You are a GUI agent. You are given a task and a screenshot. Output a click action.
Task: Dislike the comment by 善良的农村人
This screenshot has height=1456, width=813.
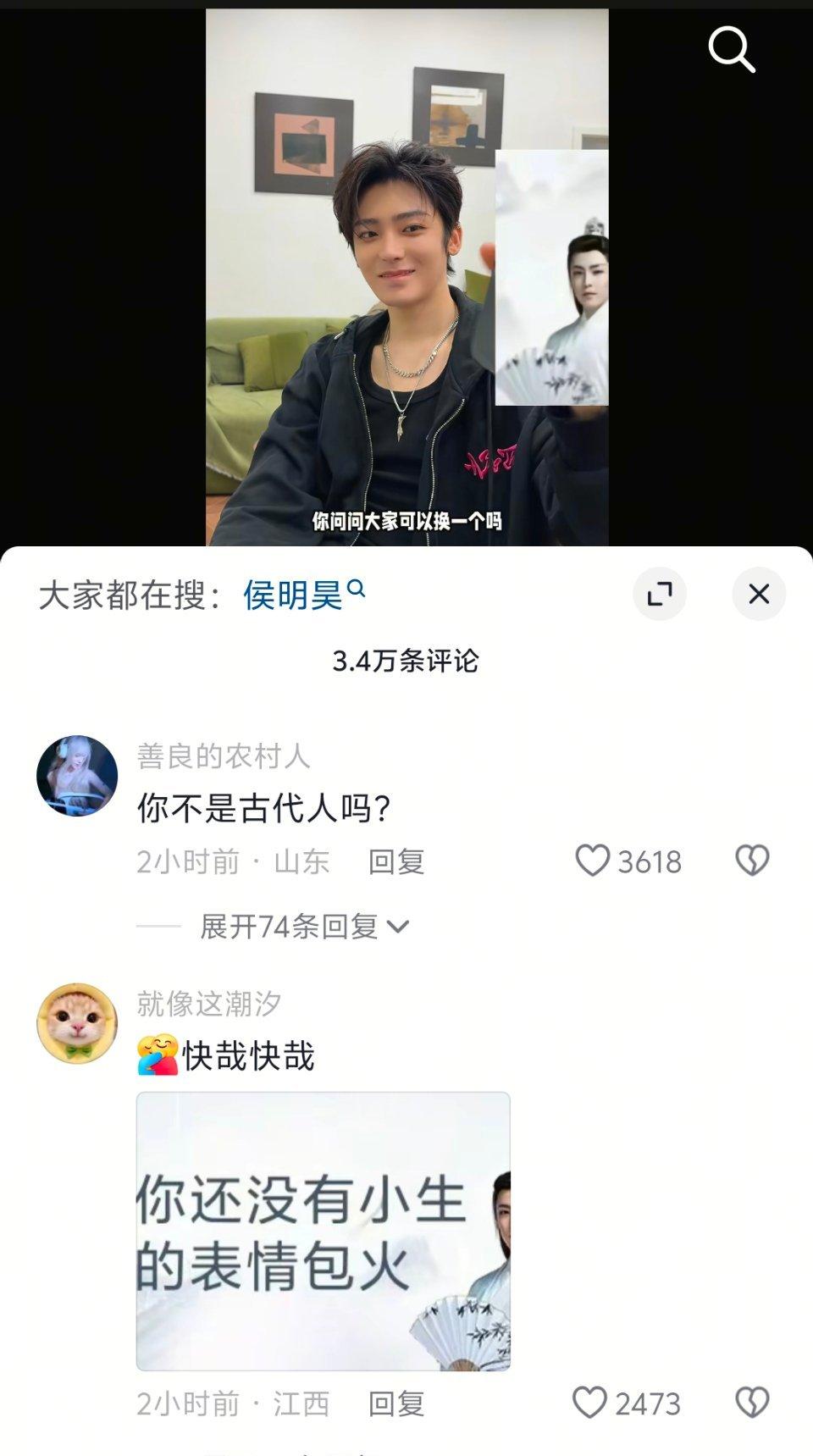(751, 861)
